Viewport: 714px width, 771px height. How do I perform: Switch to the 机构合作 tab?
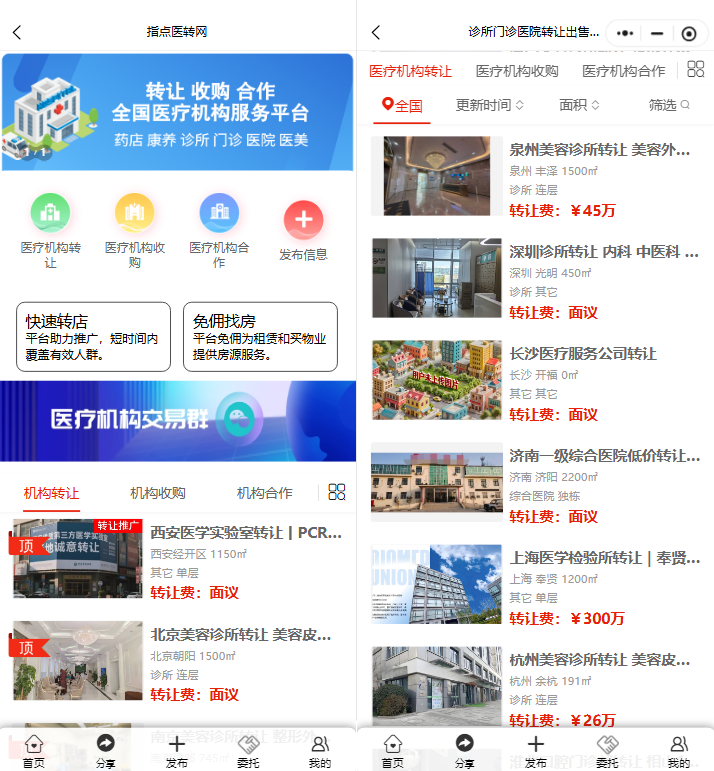[x=264, y=493]
